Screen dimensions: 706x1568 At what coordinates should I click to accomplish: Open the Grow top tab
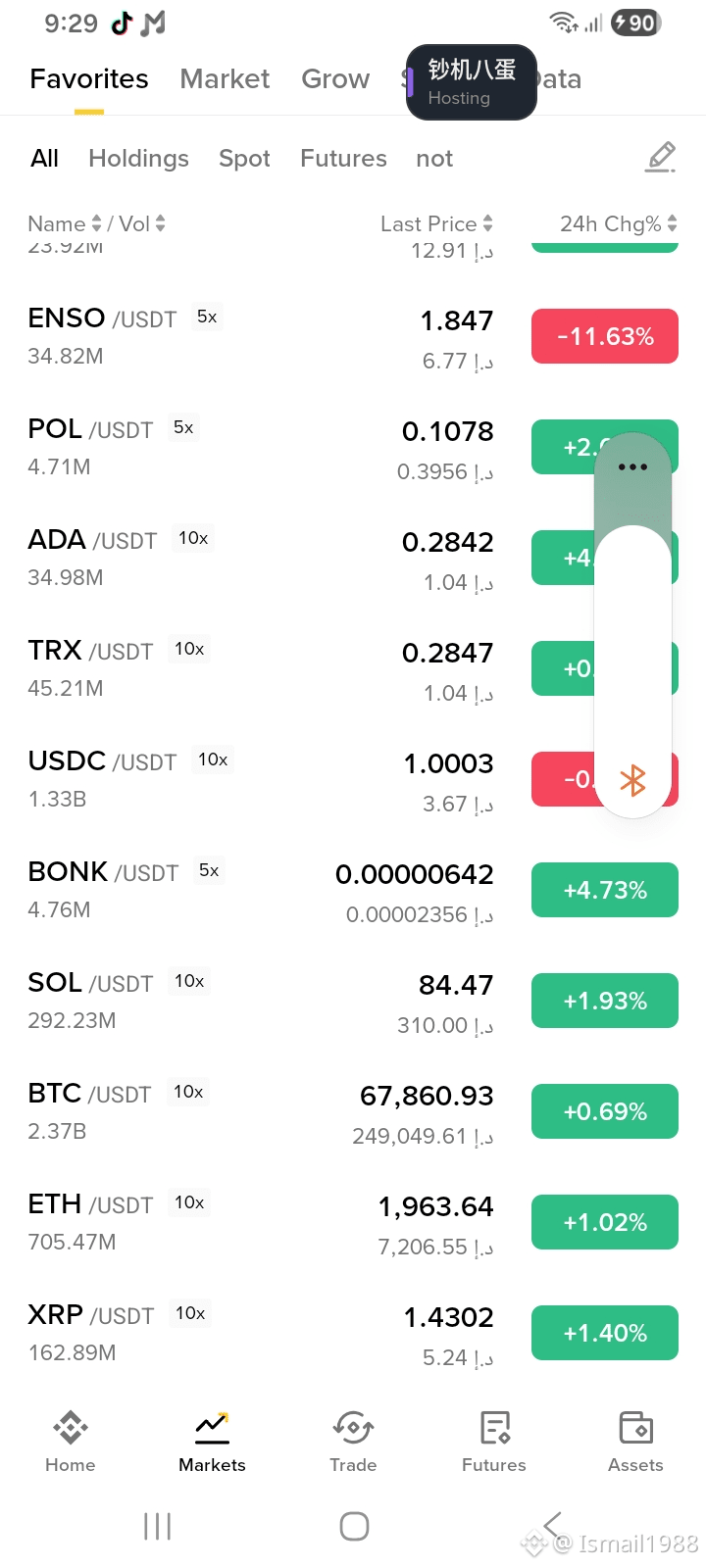pos(335,79)
